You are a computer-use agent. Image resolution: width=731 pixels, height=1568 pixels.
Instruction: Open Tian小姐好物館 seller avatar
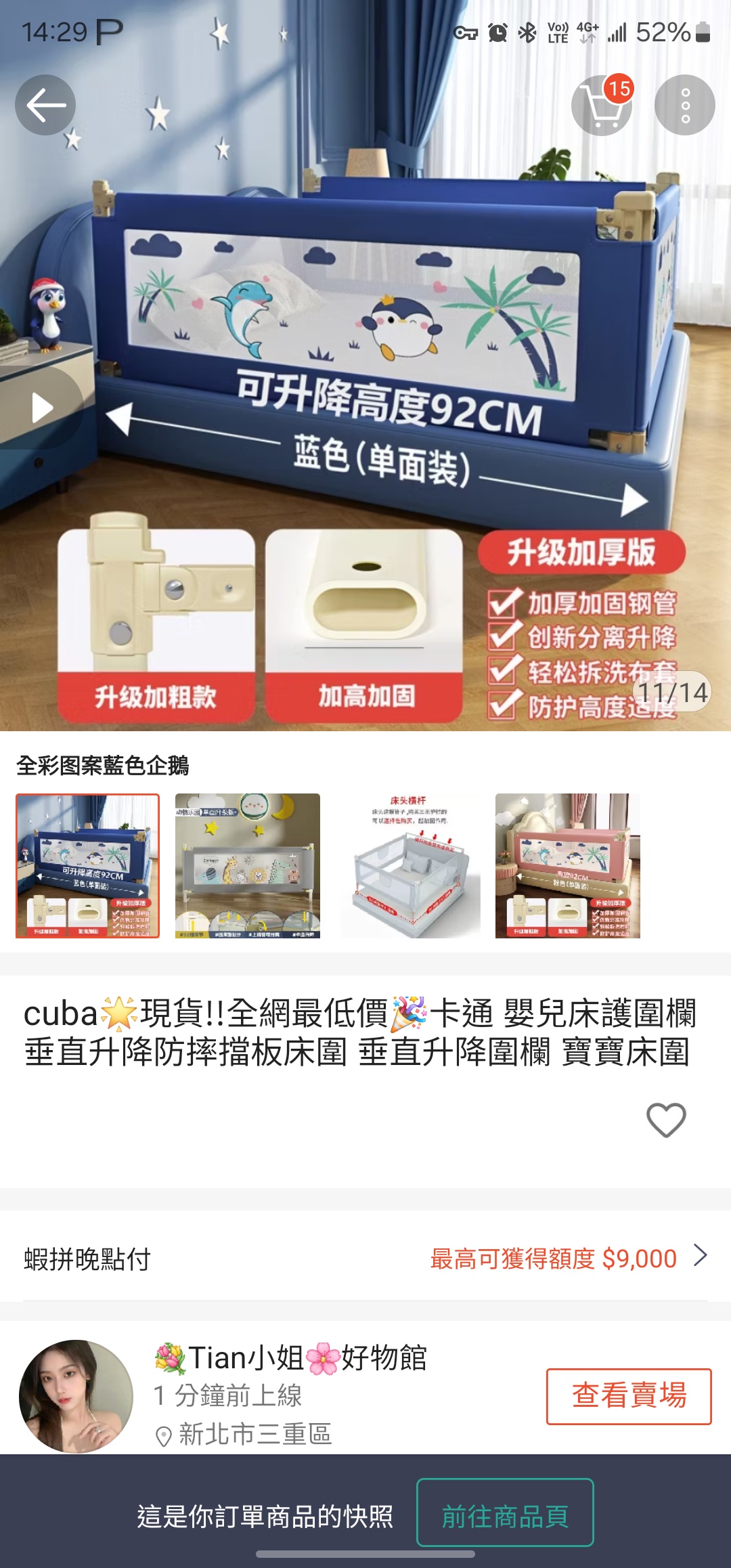coord(76,1397)
